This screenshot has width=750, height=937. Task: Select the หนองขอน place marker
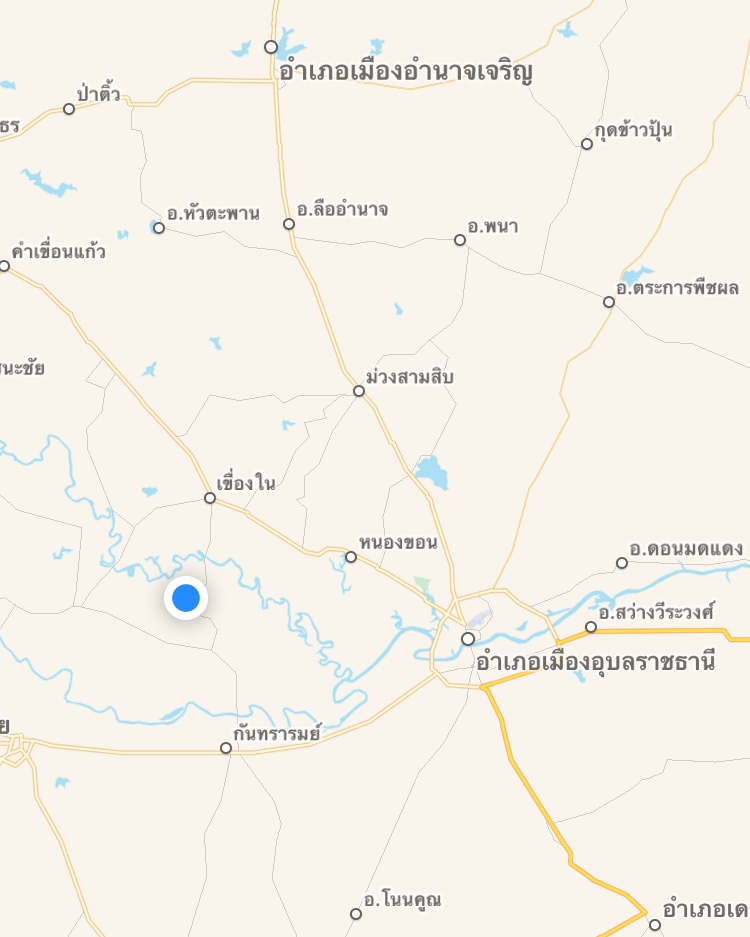point(351,557)
